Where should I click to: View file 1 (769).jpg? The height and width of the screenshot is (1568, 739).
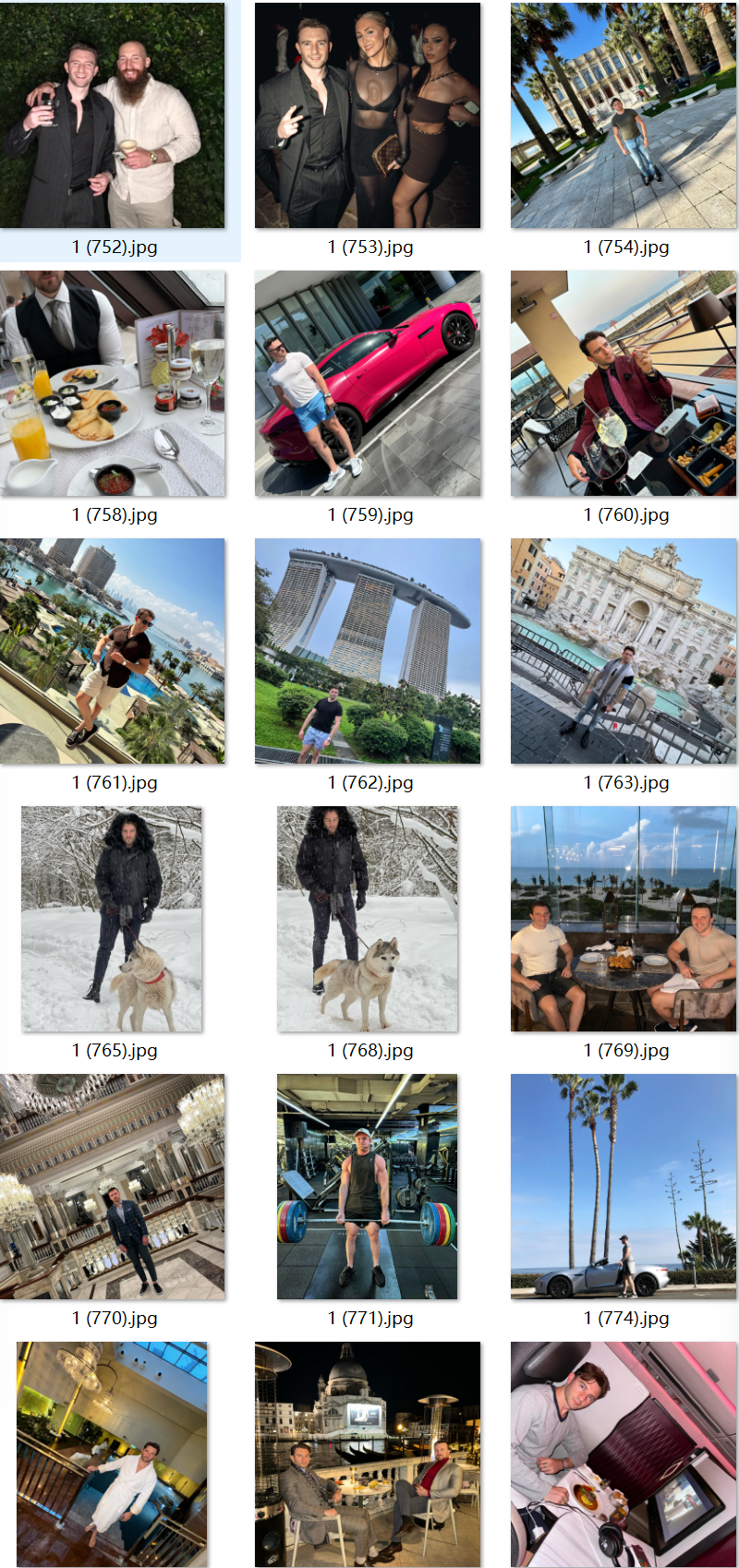(624, 919)
